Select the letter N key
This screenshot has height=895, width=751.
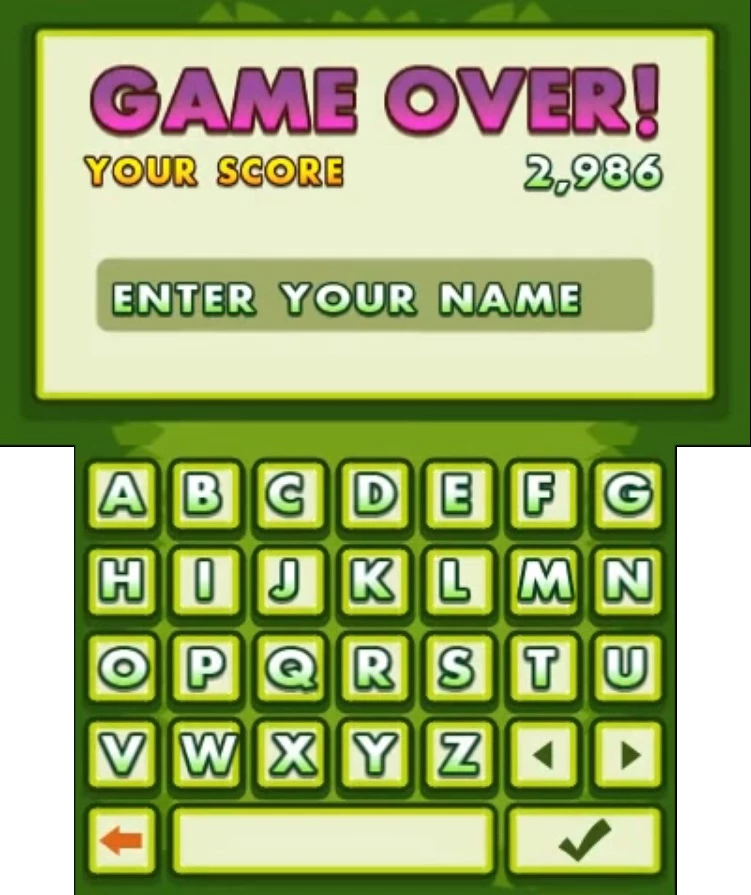[x=628, y=582]
